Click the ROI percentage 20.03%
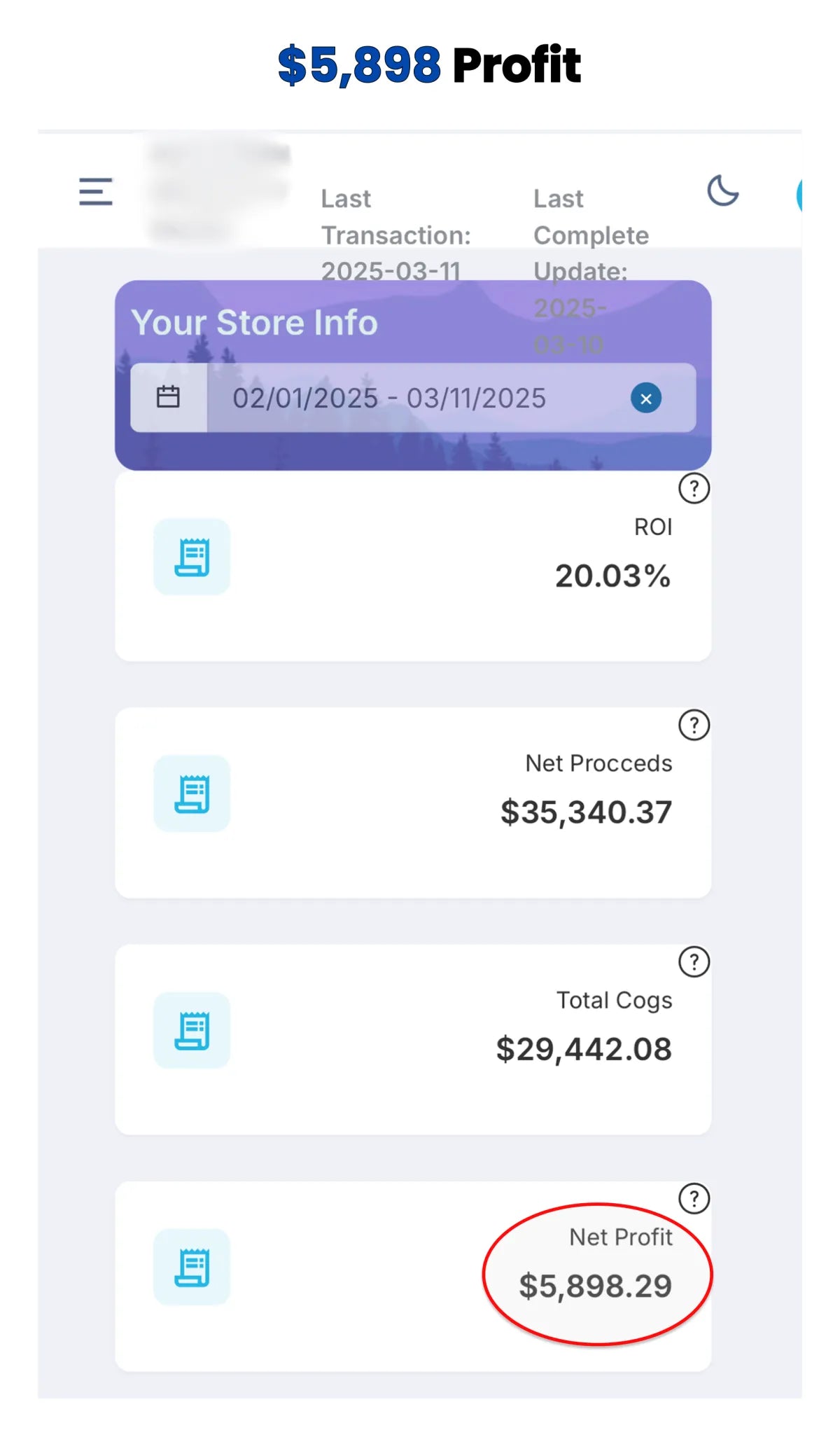Viewport: 840px width, 1437px height. coord(614,576)
